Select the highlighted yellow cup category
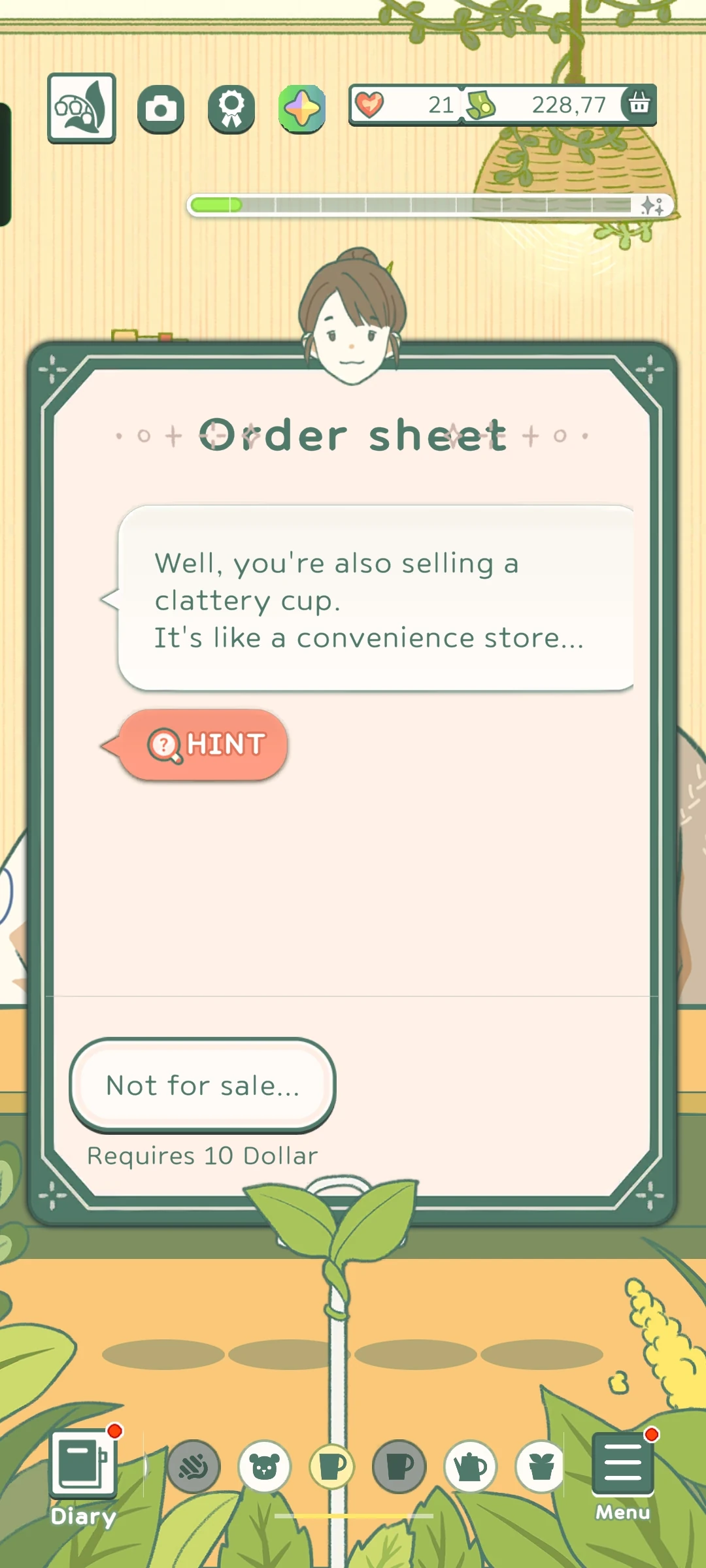The height and width of the screenshot is (1568, 706). click(332, 1467)
